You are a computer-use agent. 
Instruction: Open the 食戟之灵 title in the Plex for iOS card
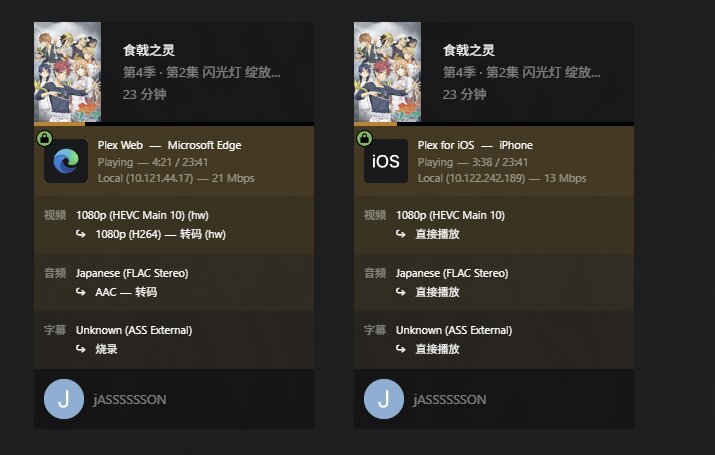coord(468,50)
